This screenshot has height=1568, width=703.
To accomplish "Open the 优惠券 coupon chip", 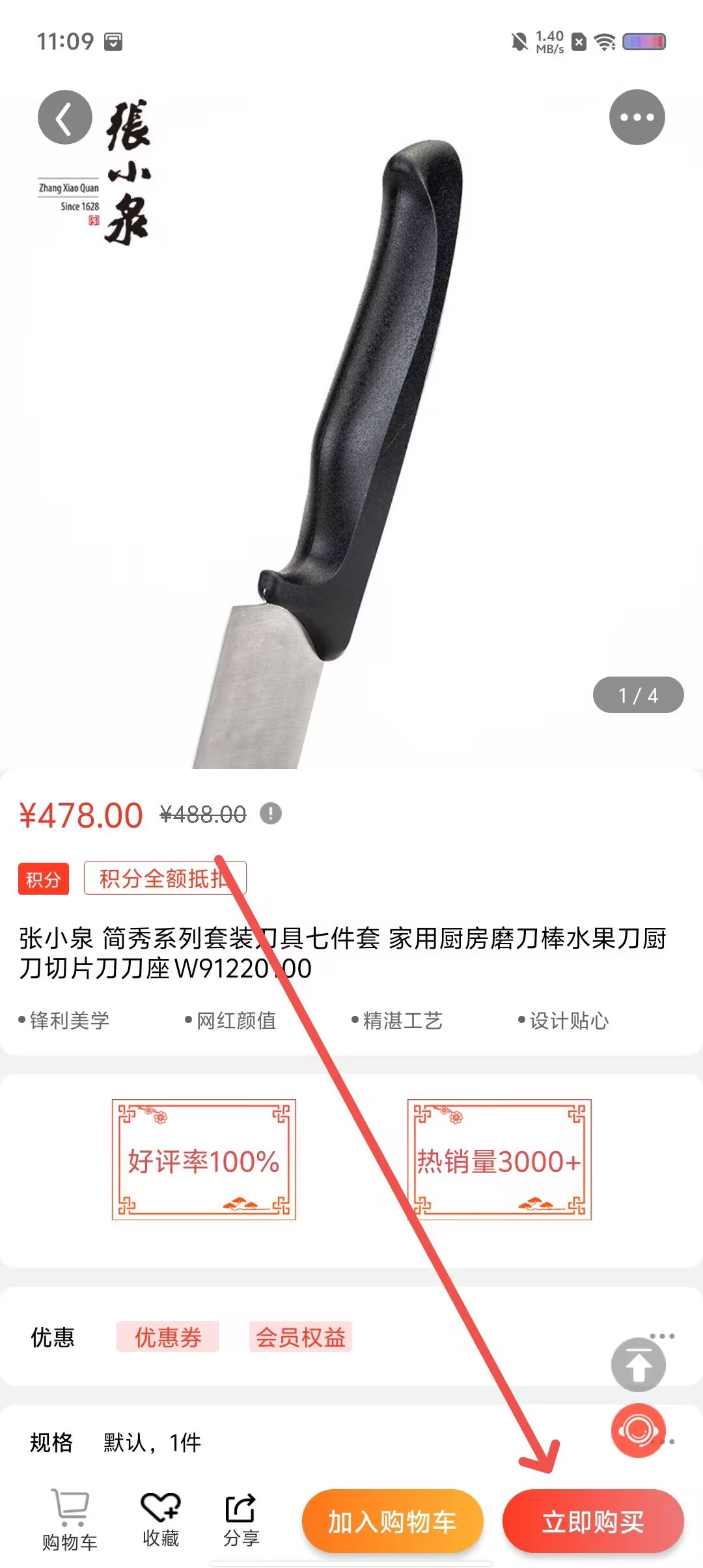I will [168, 1337].
